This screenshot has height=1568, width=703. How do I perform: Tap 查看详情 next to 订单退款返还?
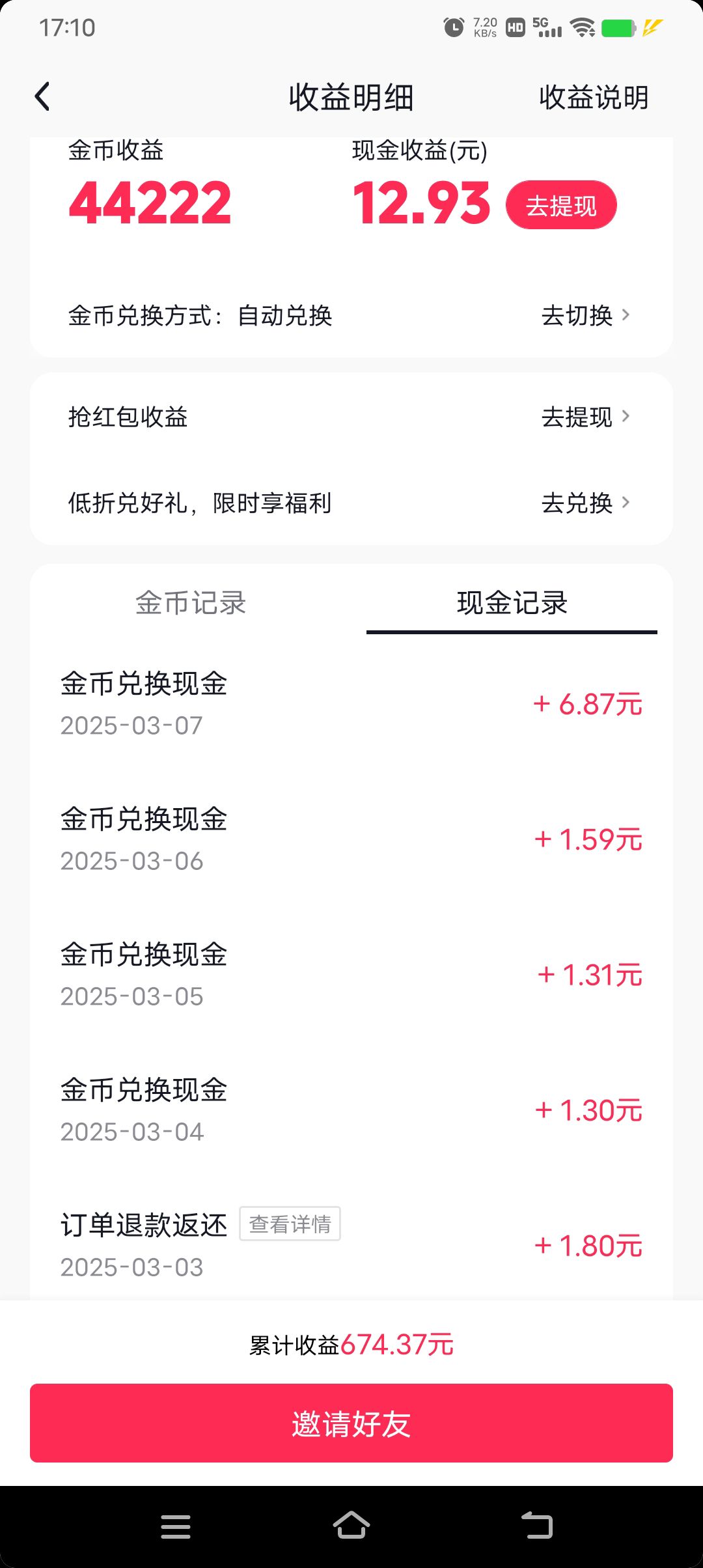point(290,1224)
